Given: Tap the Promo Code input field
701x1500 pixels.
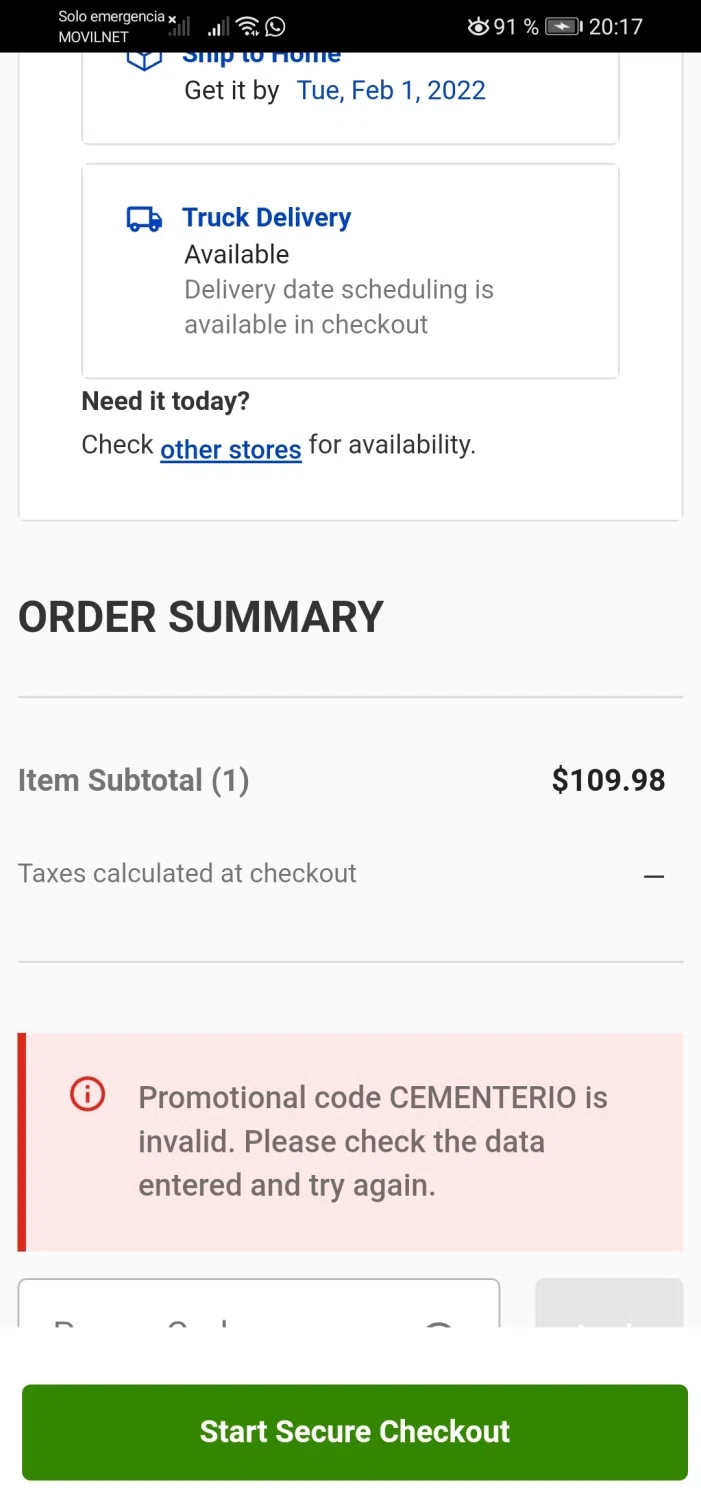Looking at the screenshot, I should point(259,1303).
